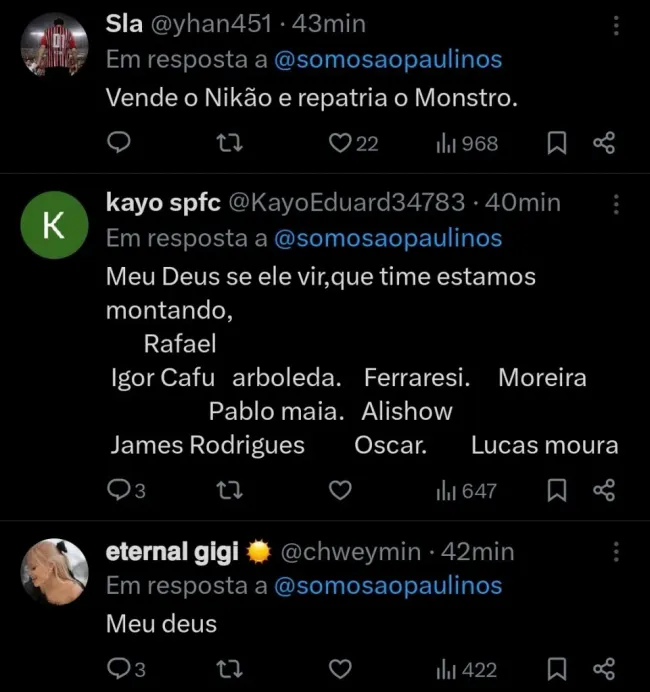Like Sla's tweet with 22 likes
Screen dimensions: 650x692
341,143
